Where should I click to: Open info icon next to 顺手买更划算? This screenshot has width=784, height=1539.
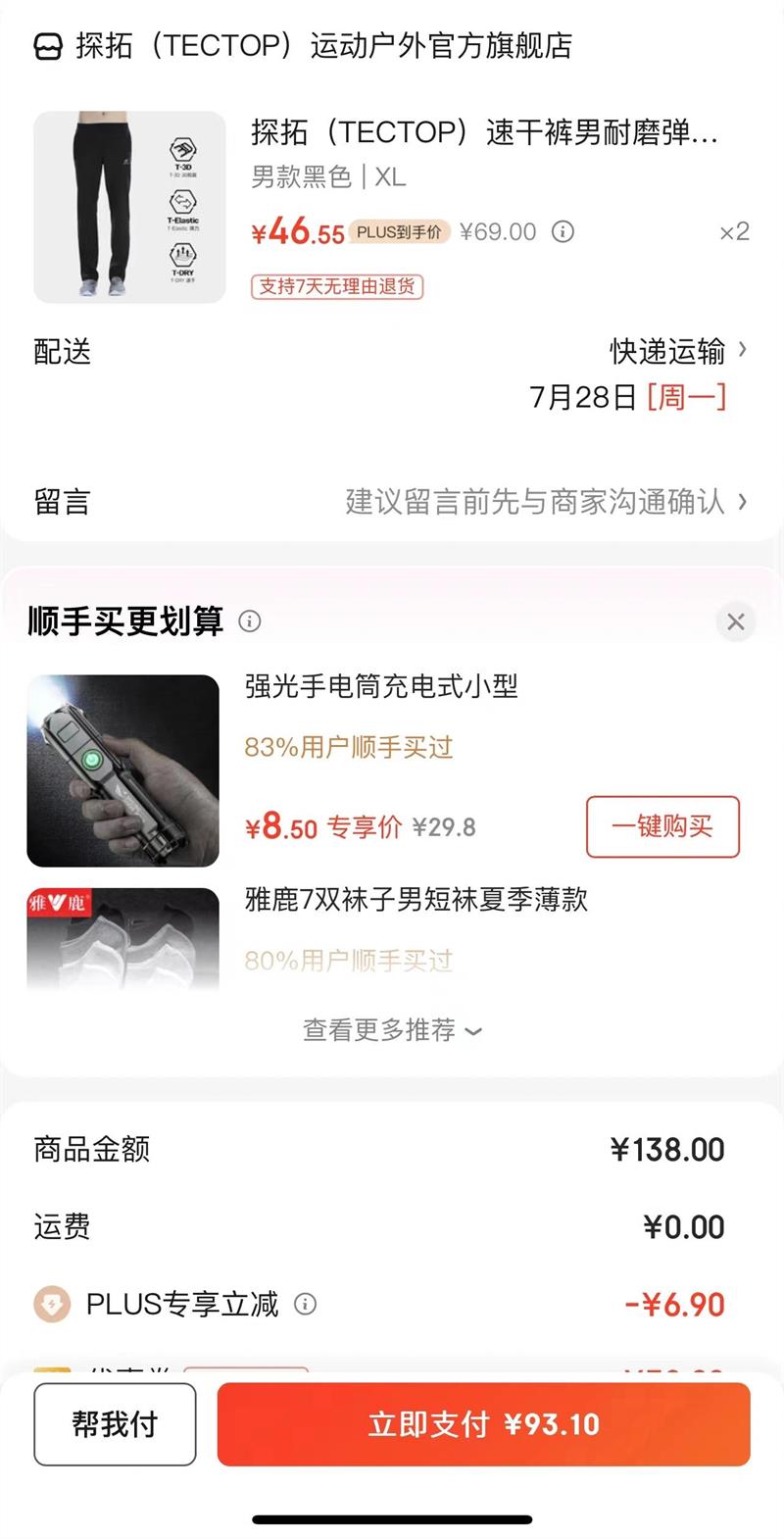pyautogui.click(x=250, y=621)
